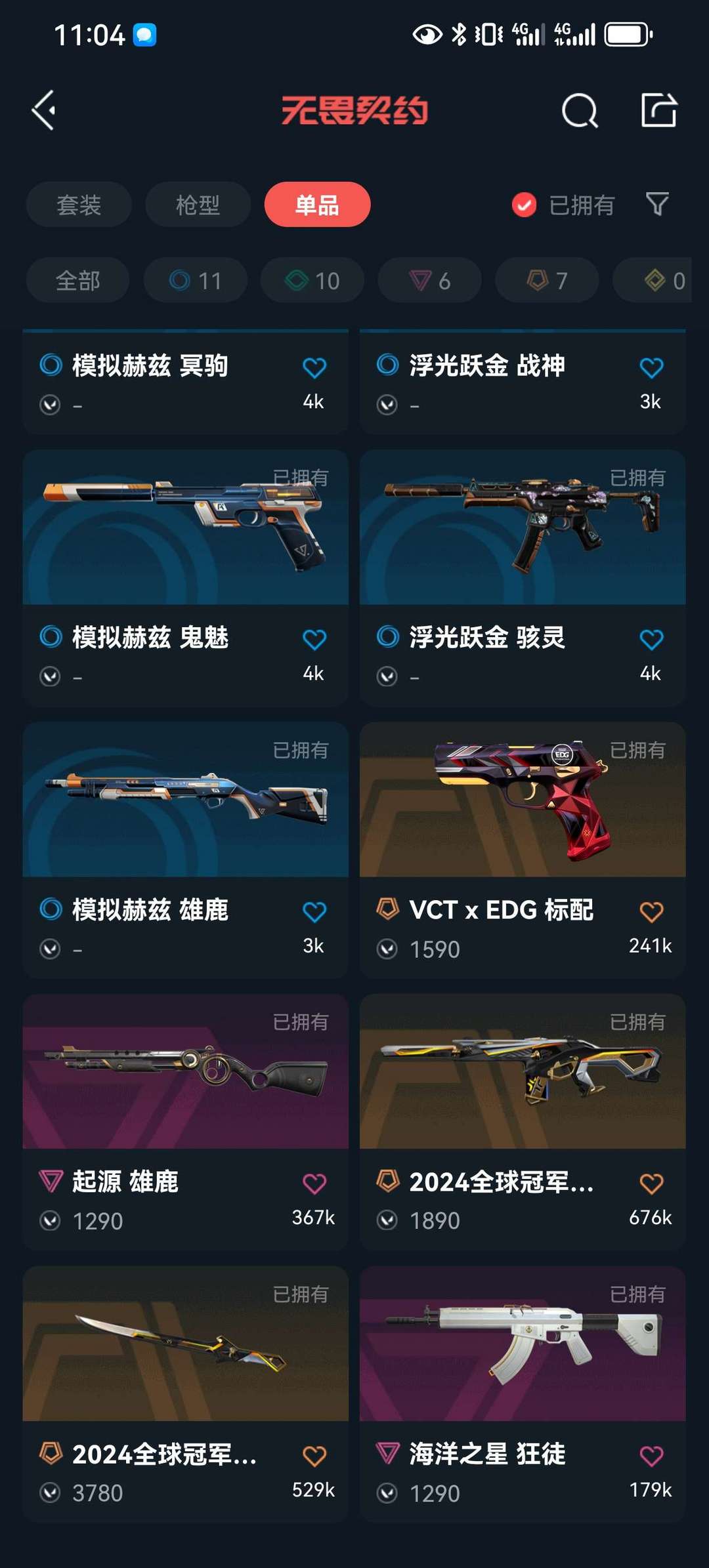This screenshot has height=1568, width=709.
Task: Open the filter funnel icon
Action: pyautogui.click(x=657, y=205)
